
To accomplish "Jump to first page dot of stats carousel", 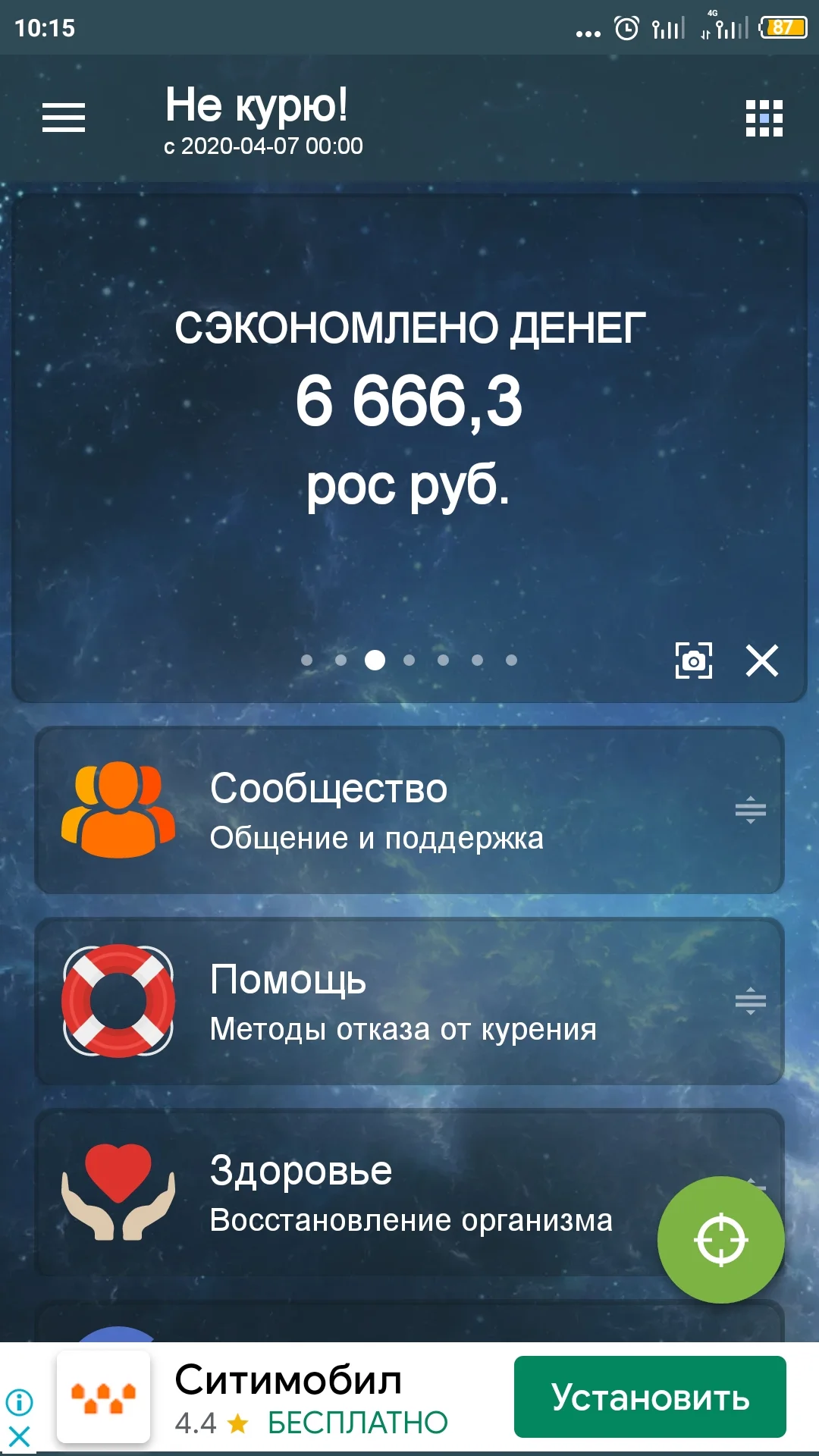I will click(307, 661).
